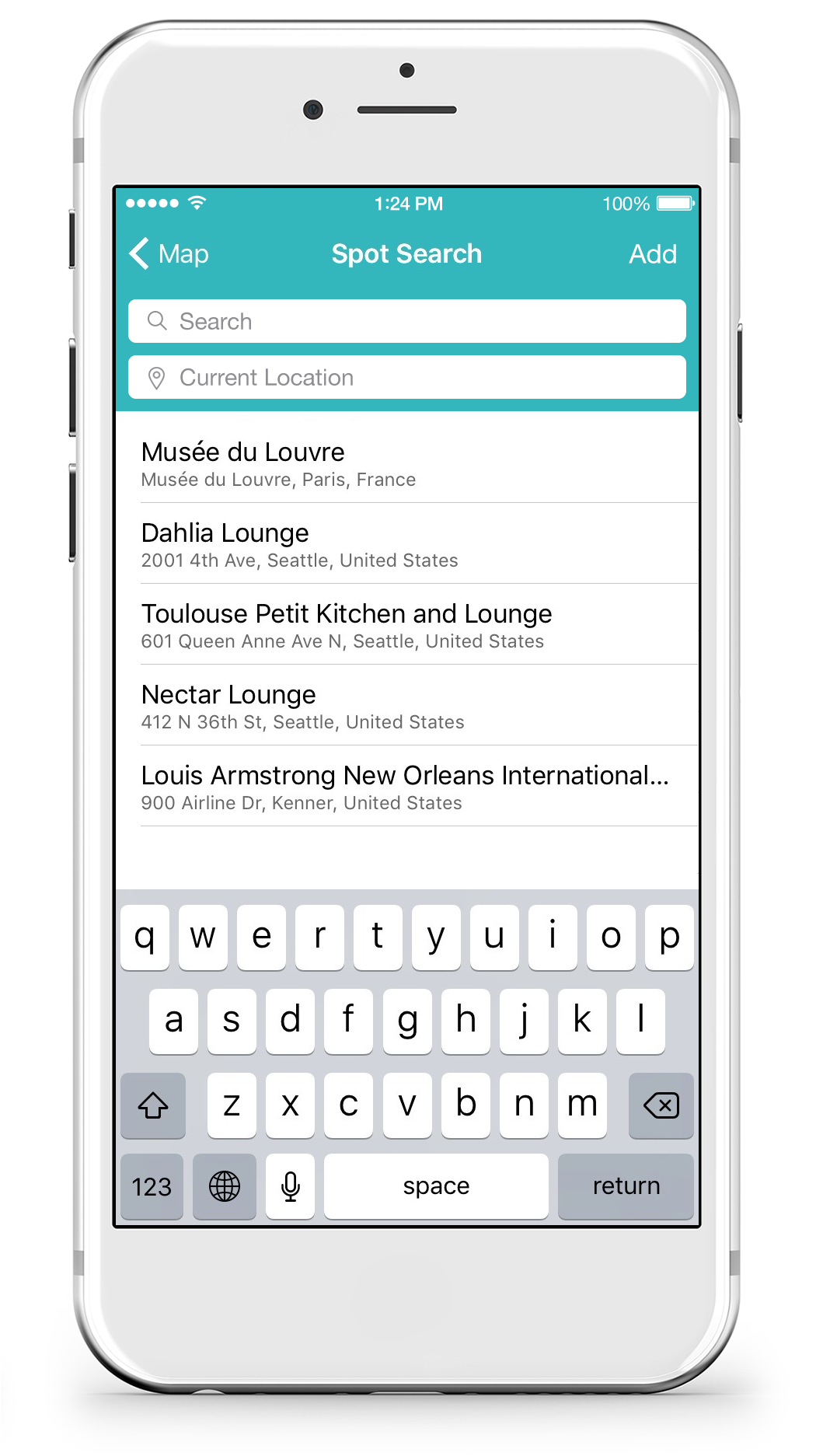
Task: Select the Musée du Louvre result
Action: pyautogui.click(x=406, y=464)
